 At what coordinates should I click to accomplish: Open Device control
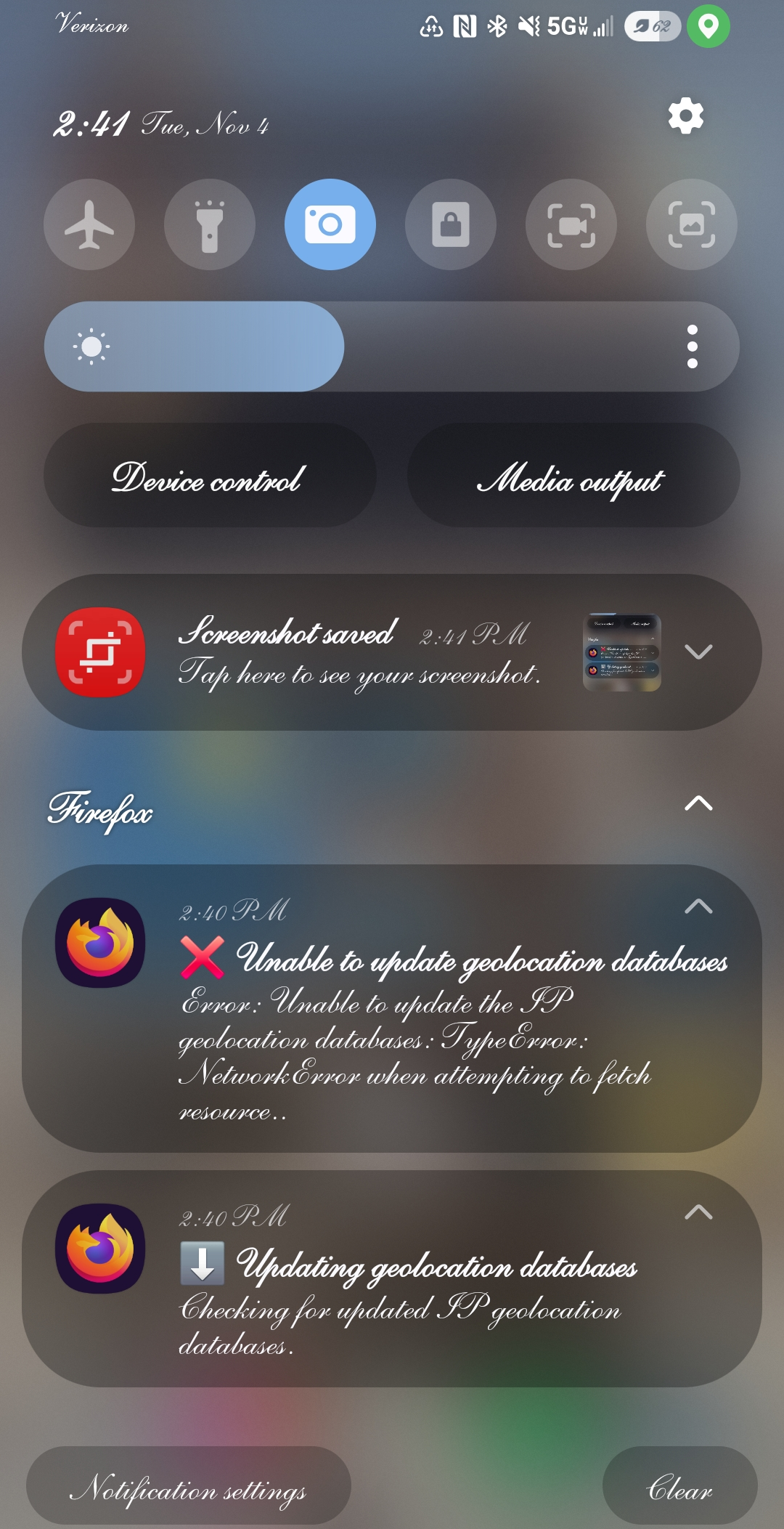point(210,476)
